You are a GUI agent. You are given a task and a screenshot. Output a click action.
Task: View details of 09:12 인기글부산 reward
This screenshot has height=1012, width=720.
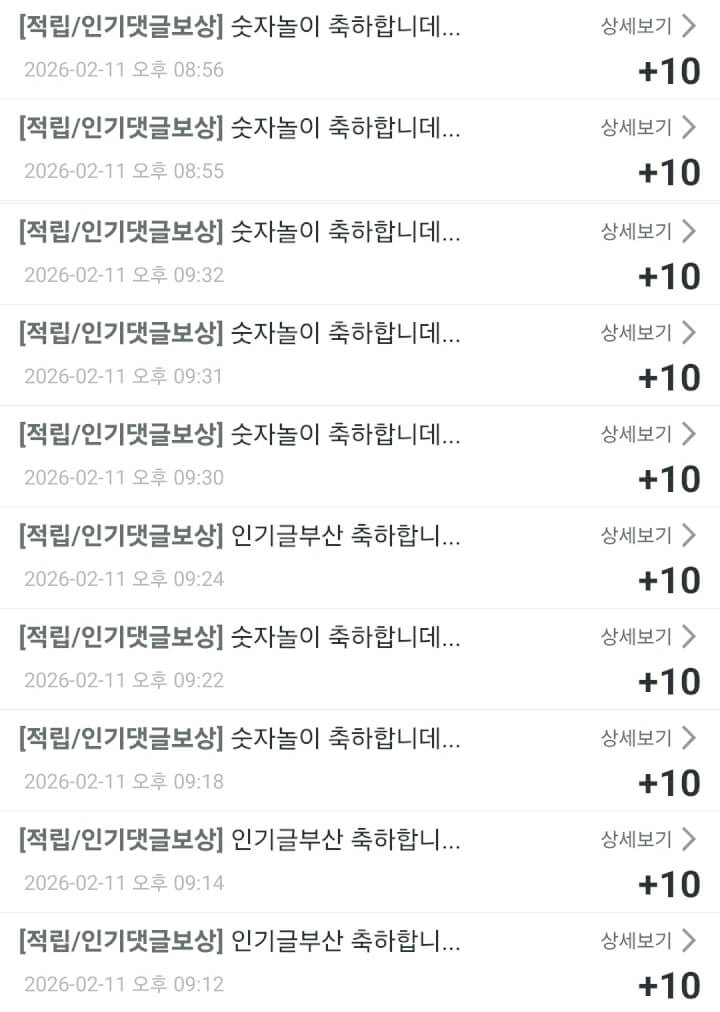click(647, 941)
